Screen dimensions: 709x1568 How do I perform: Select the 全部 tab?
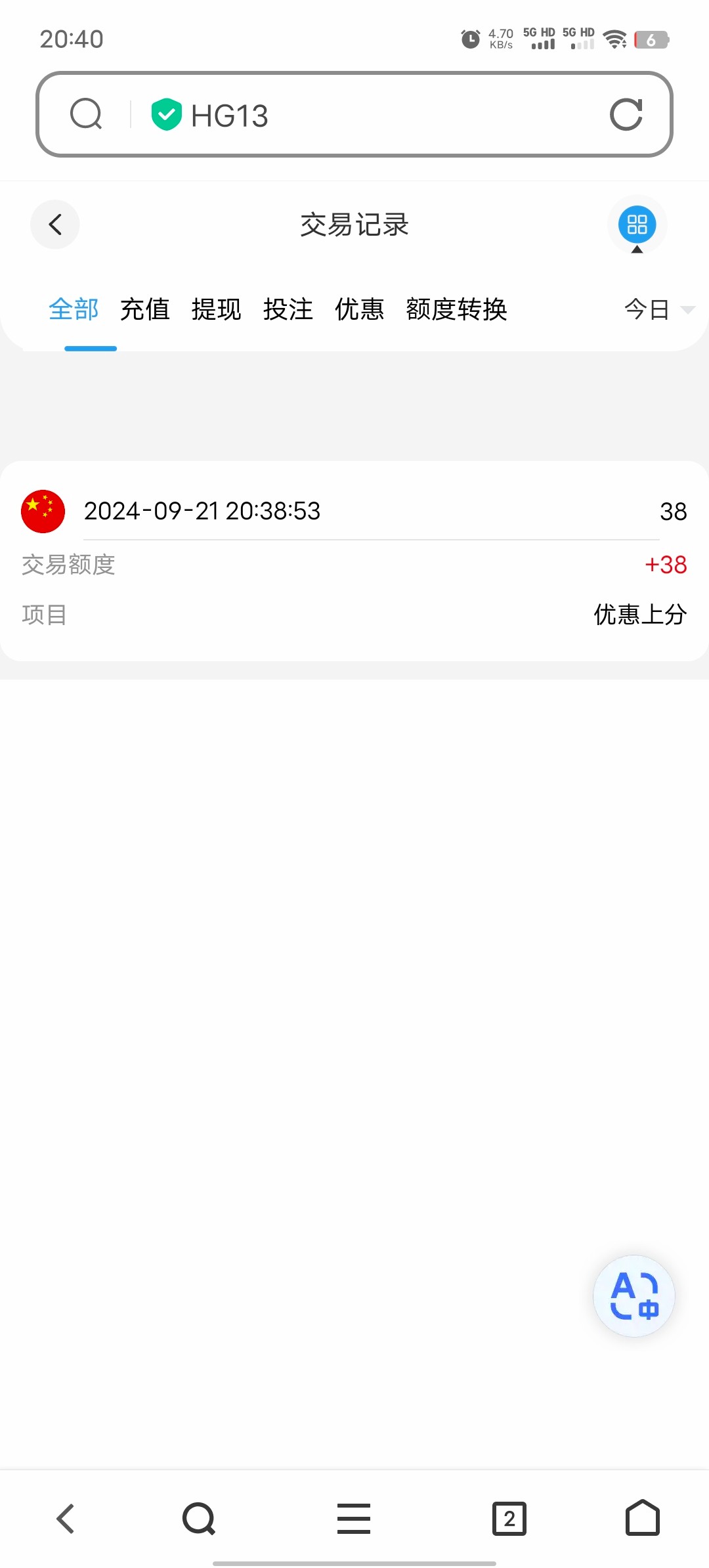coord(74,309)
